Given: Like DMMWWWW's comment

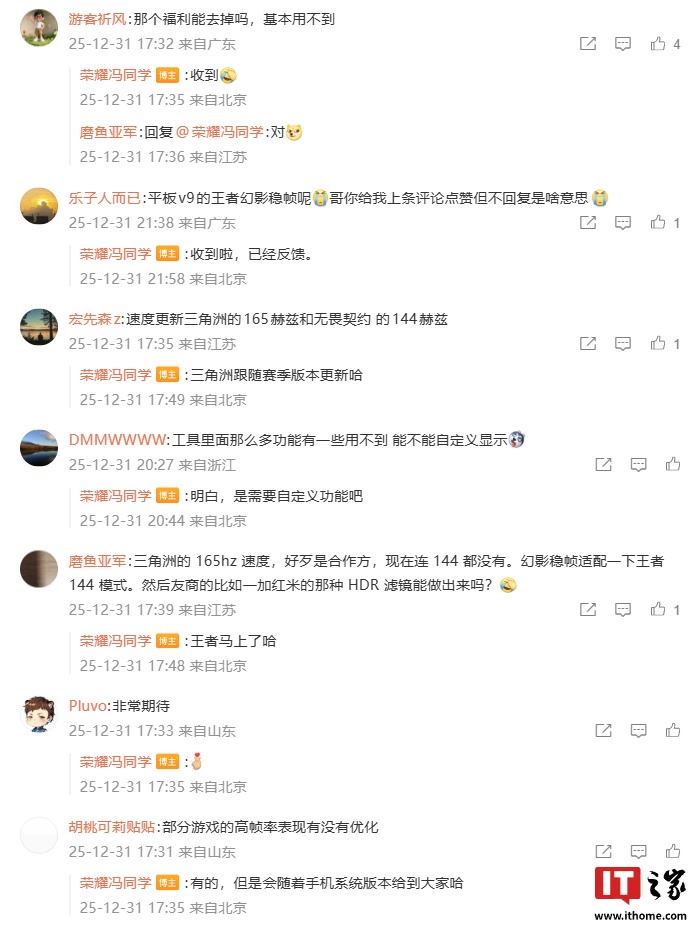Looking at the screenshot, I should 672,464.
